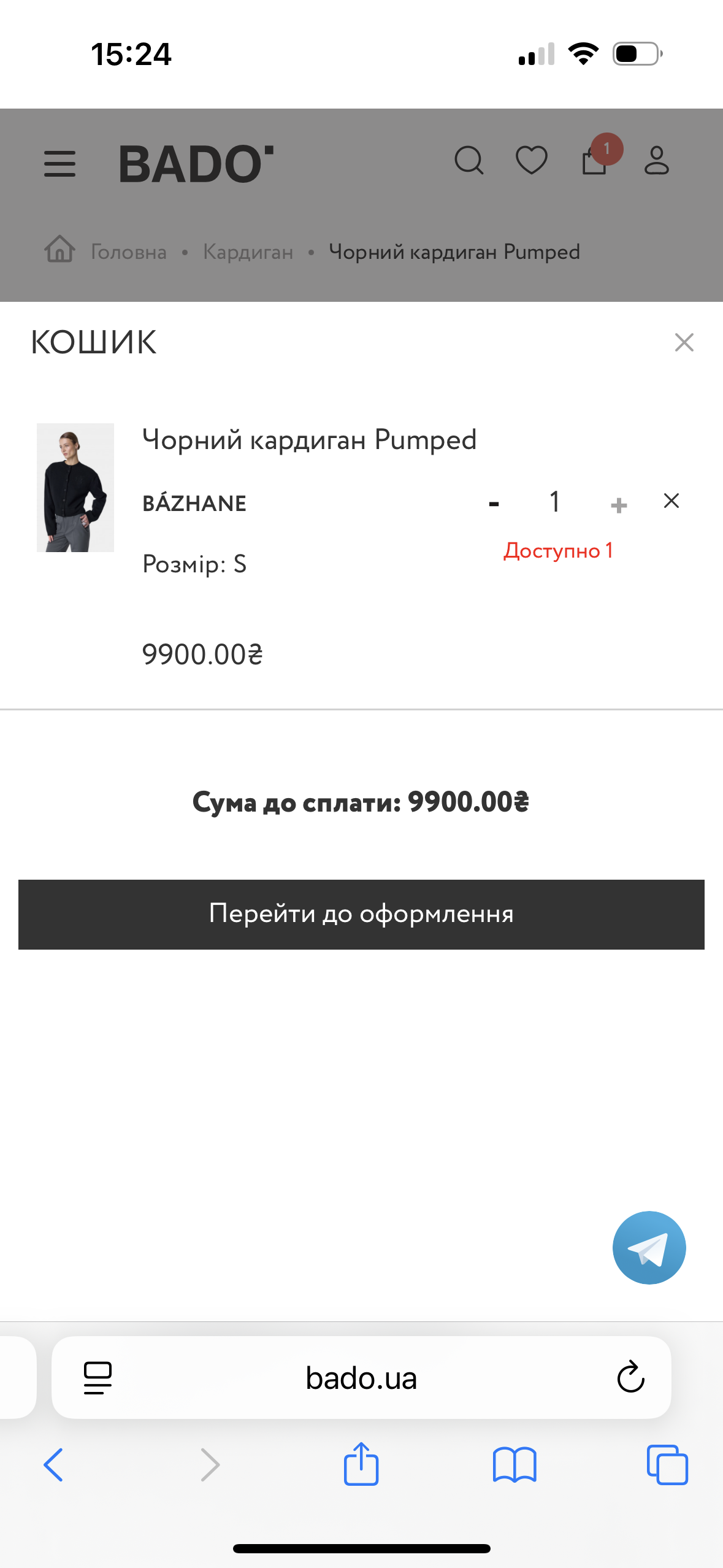Open the cardigan product thumbnail
Viewport: 723px width, 1568px height.
pyautogui.click(x=75, y=488)
